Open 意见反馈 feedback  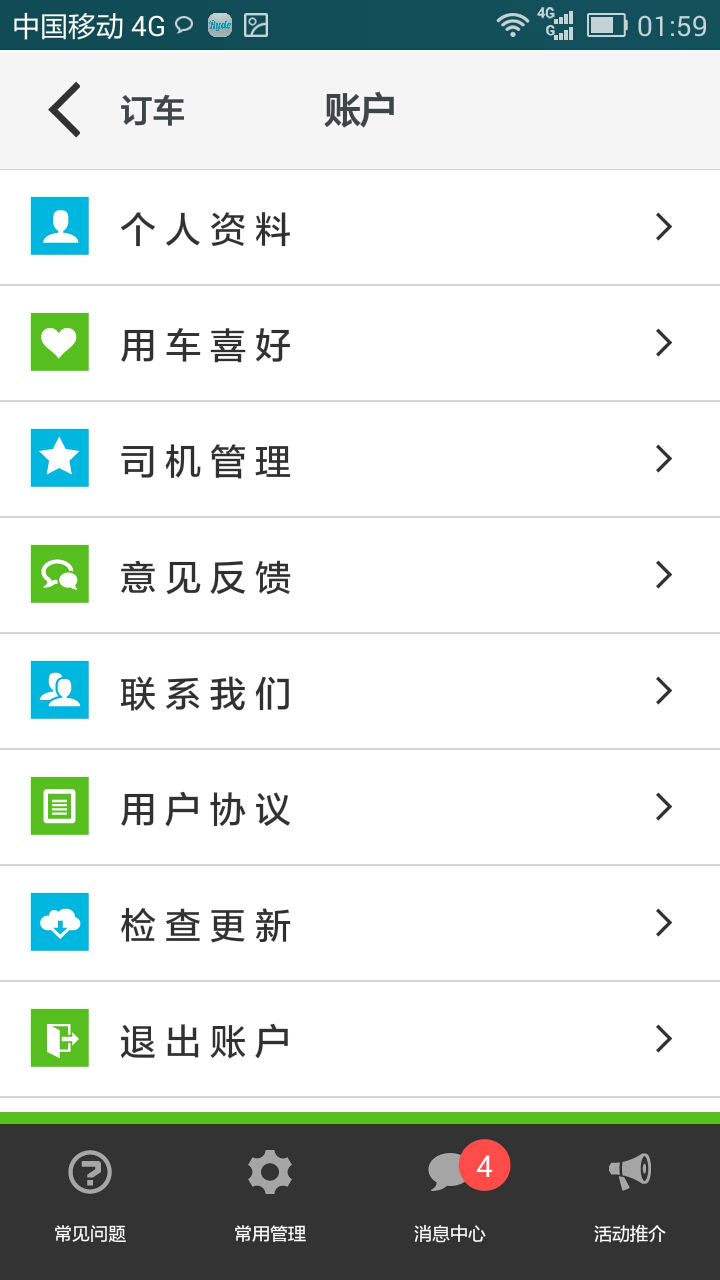[x=360, y=576]
